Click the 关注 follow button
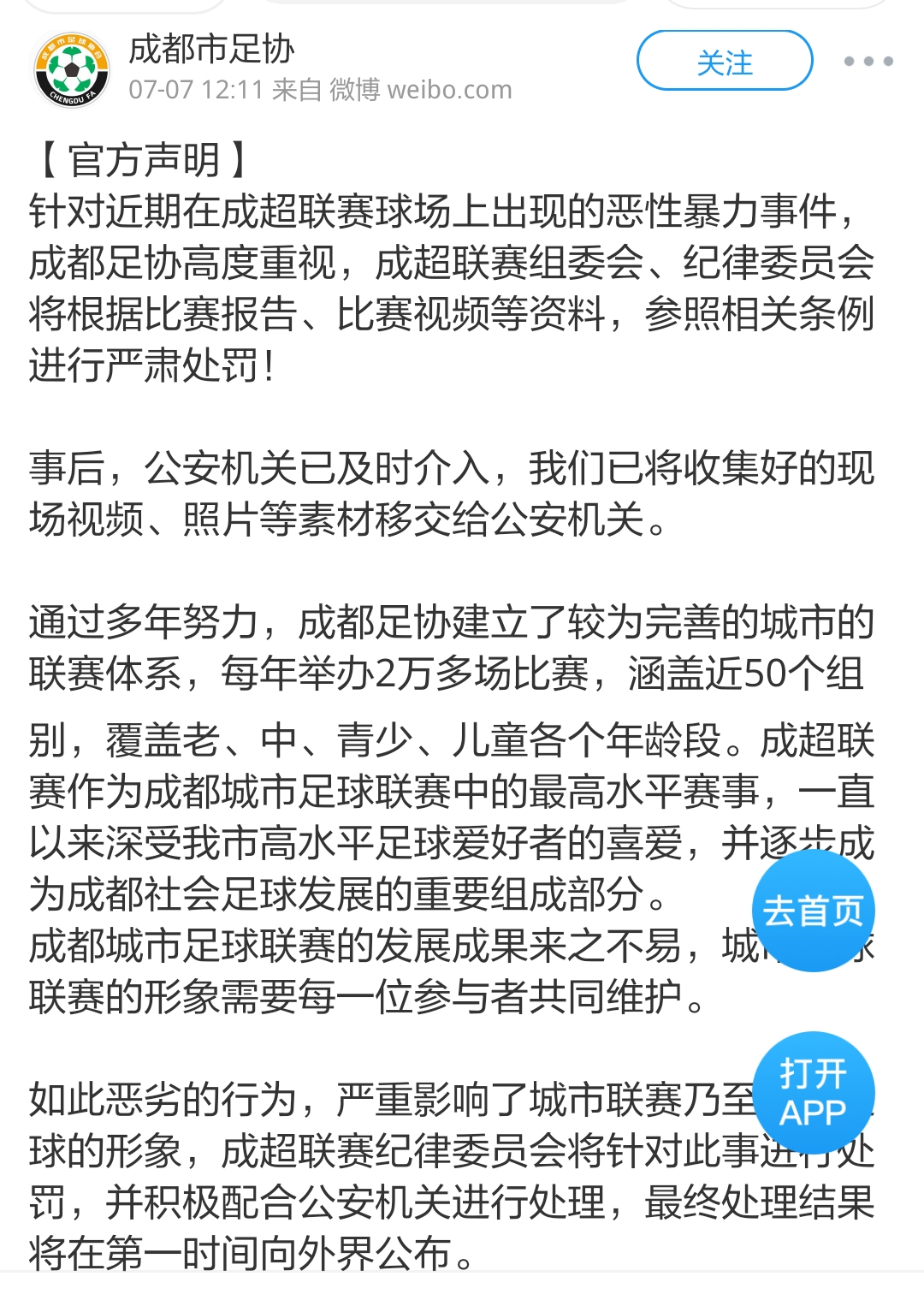The image size is (924, 1306). (x=723, y=60)
